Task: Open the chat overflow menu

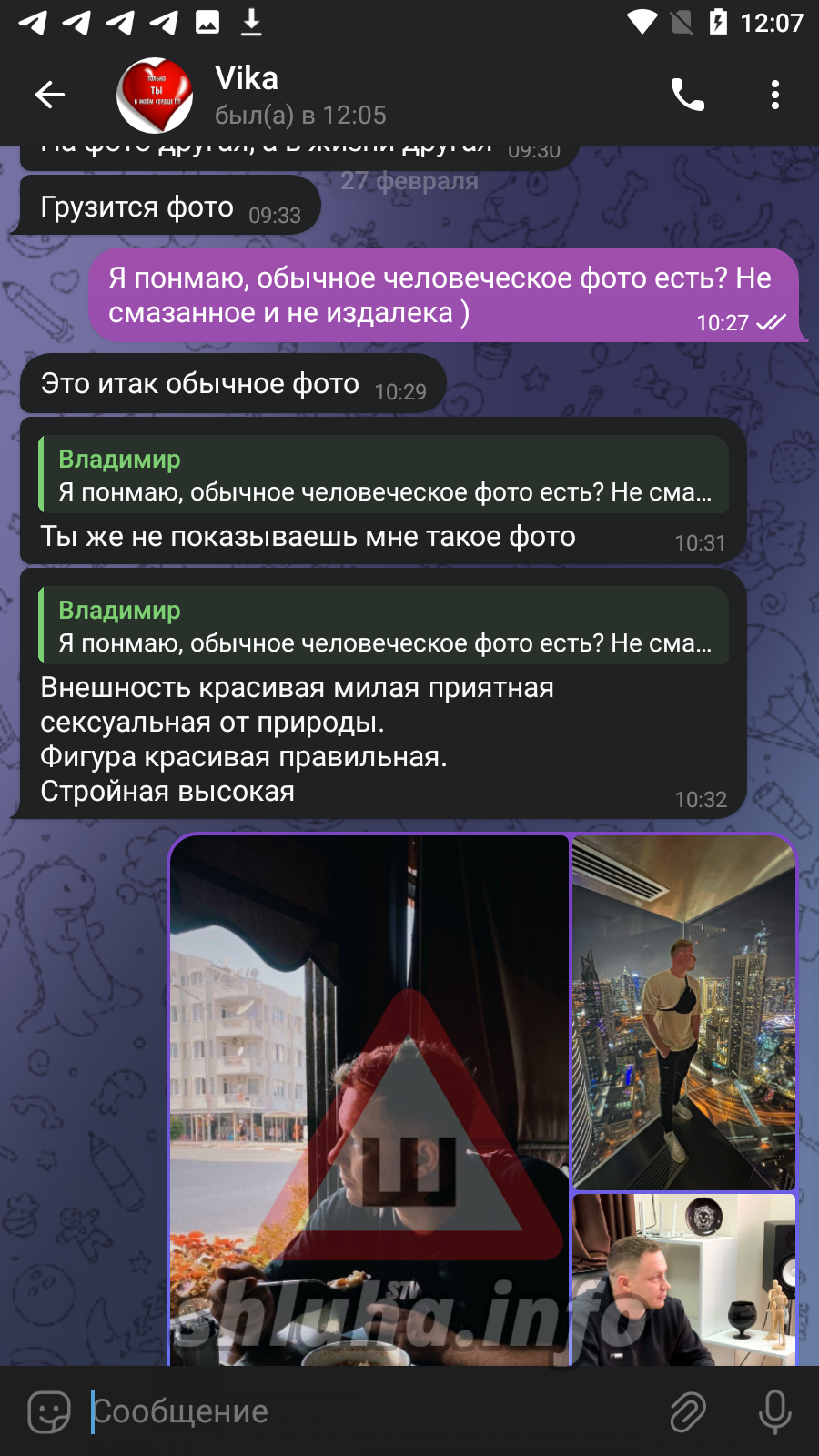Action: point(774,95)
